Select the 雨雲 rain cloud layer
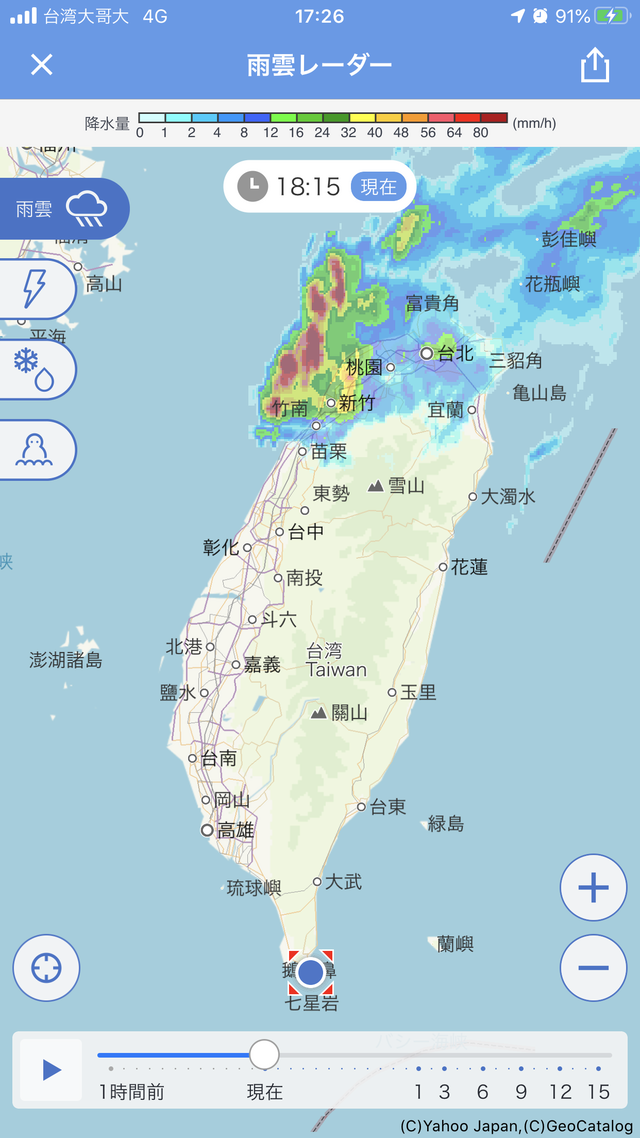Screen dimensions: 640x1138 64,209
